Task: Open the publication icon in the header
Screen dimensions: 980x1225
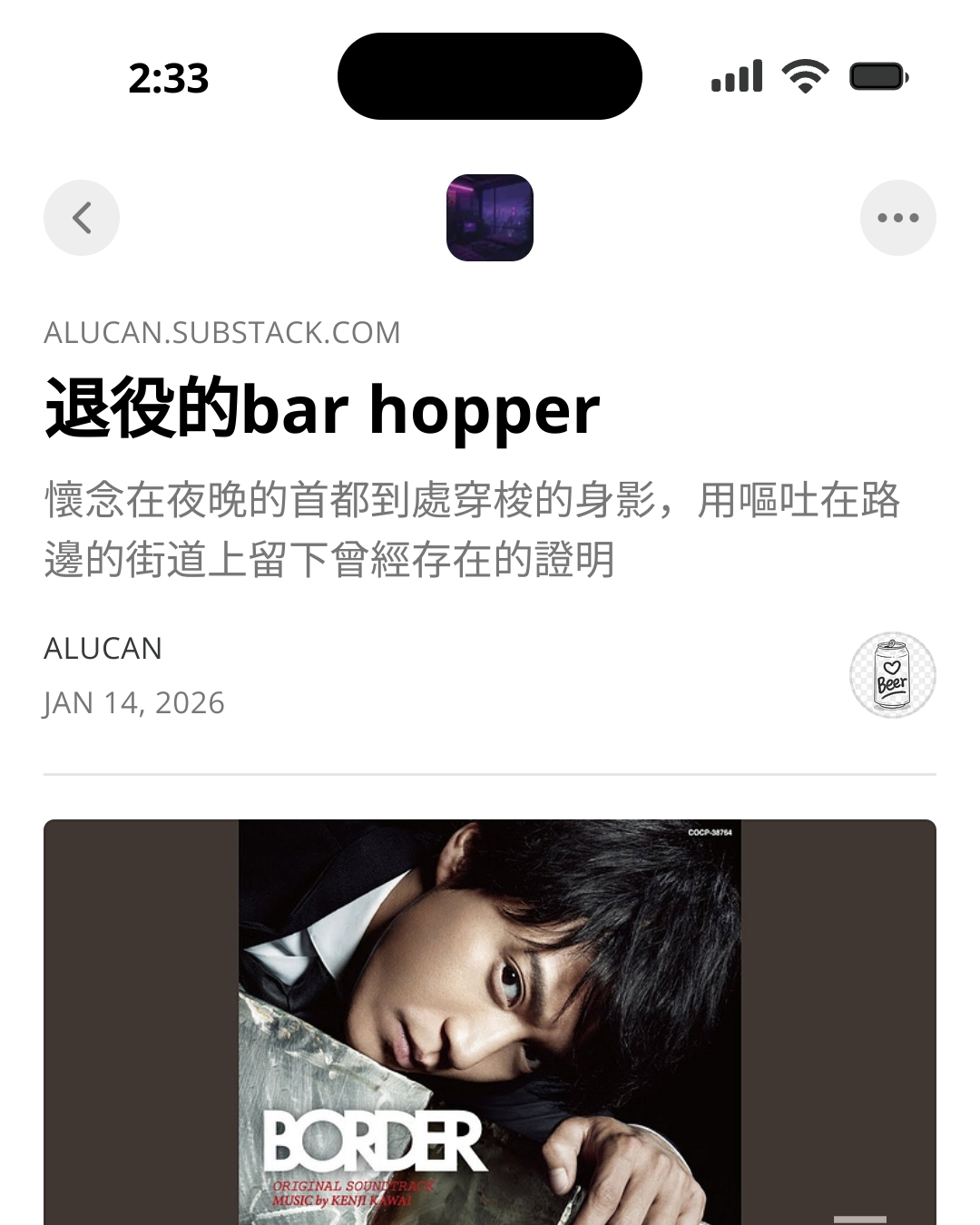Action: [x=490, y=218]
